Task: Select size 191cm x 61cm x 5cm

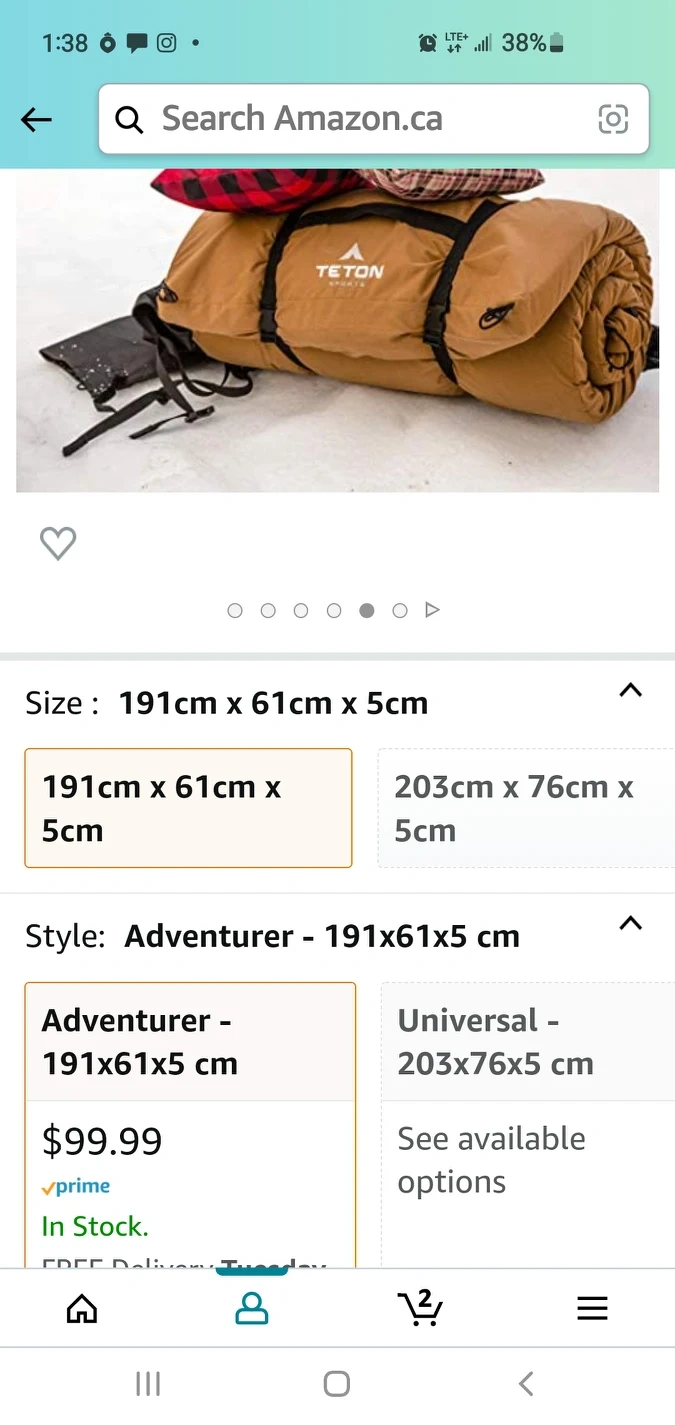Action: [188, 808]
